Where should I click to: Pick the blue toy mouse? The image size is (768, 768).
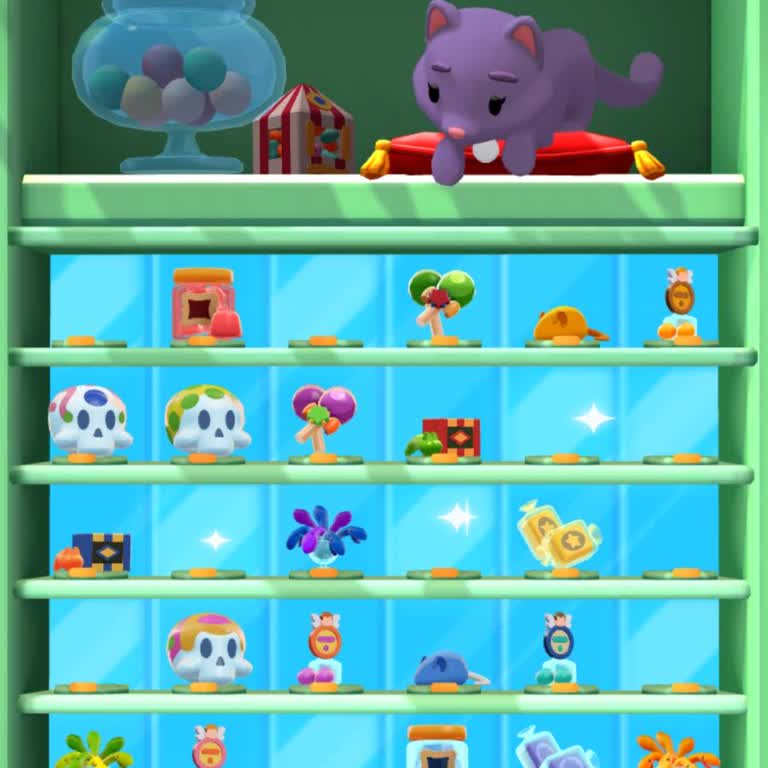tap(446, 668)
